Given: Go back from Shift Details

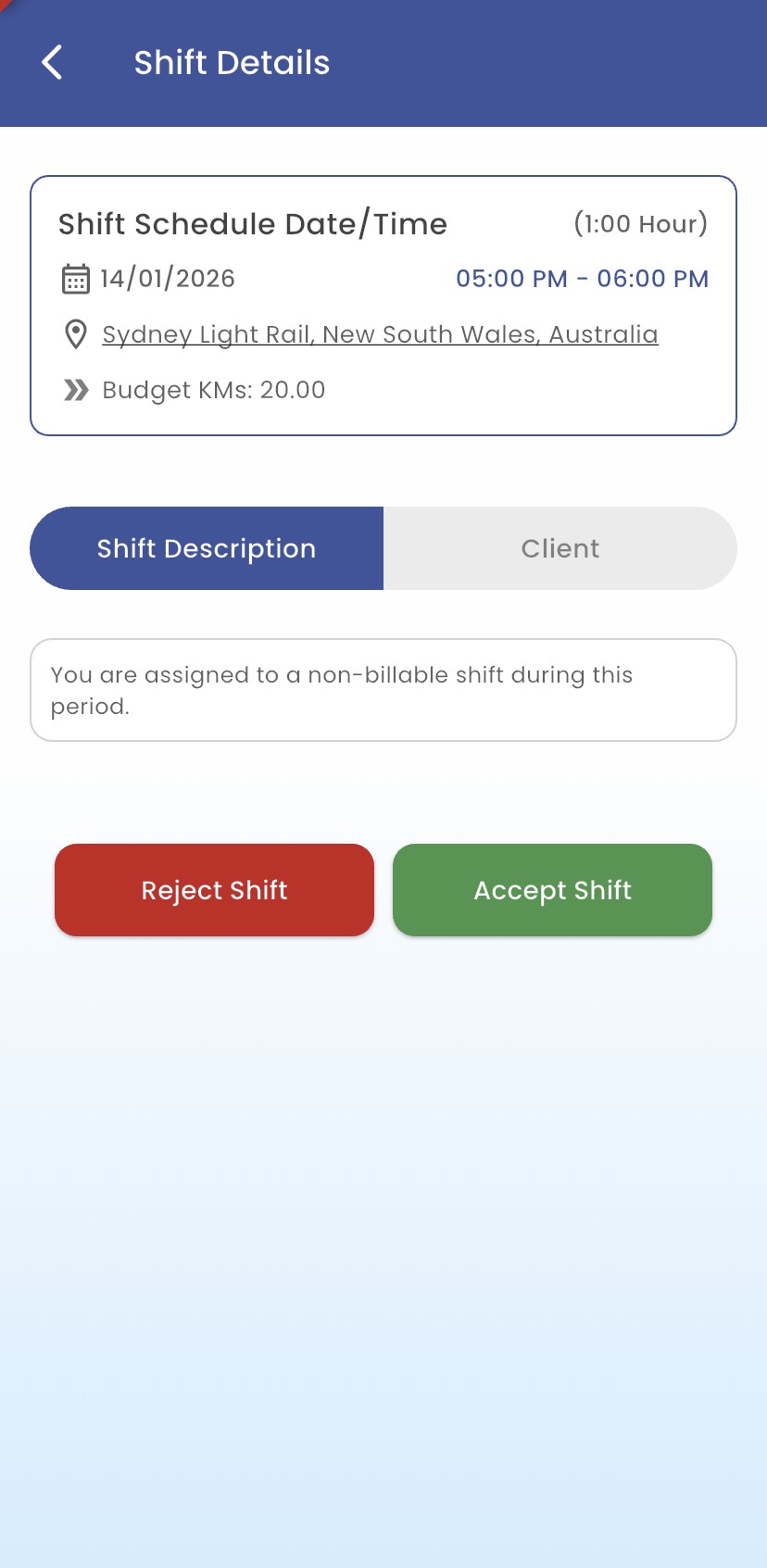Looking at the screenshot, I should coord(53,63).
